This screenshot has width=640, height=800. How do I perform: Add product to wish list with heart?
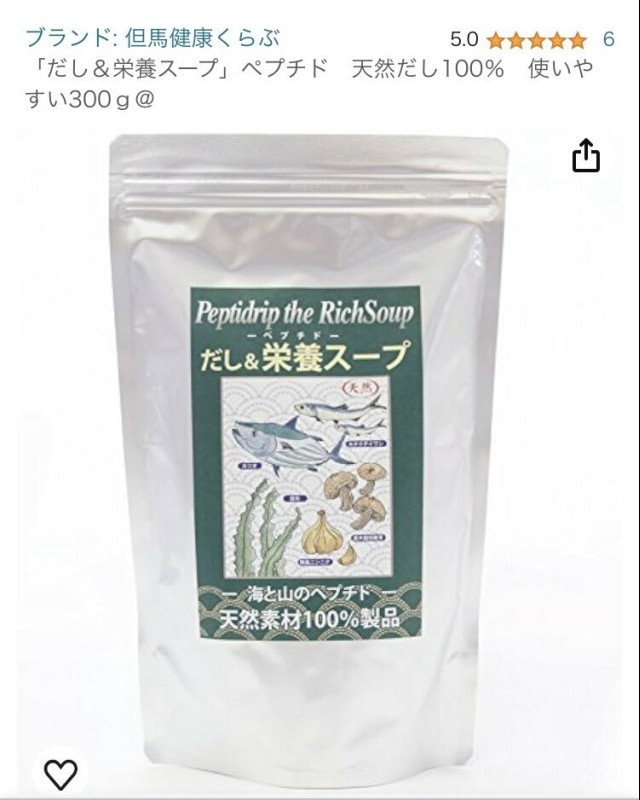click(x=61, y=773)
